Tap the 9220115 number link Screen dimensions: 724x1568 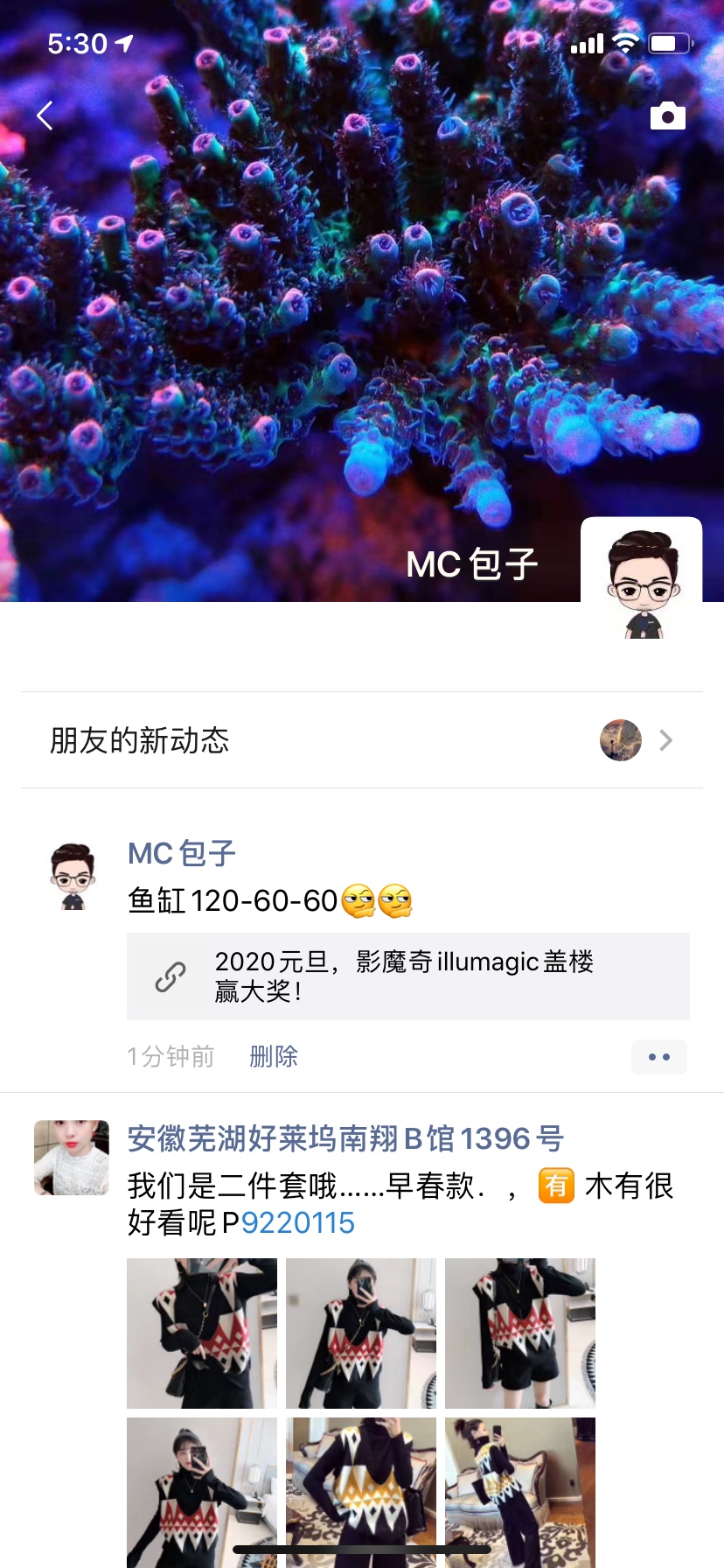tap(297, 1223)
